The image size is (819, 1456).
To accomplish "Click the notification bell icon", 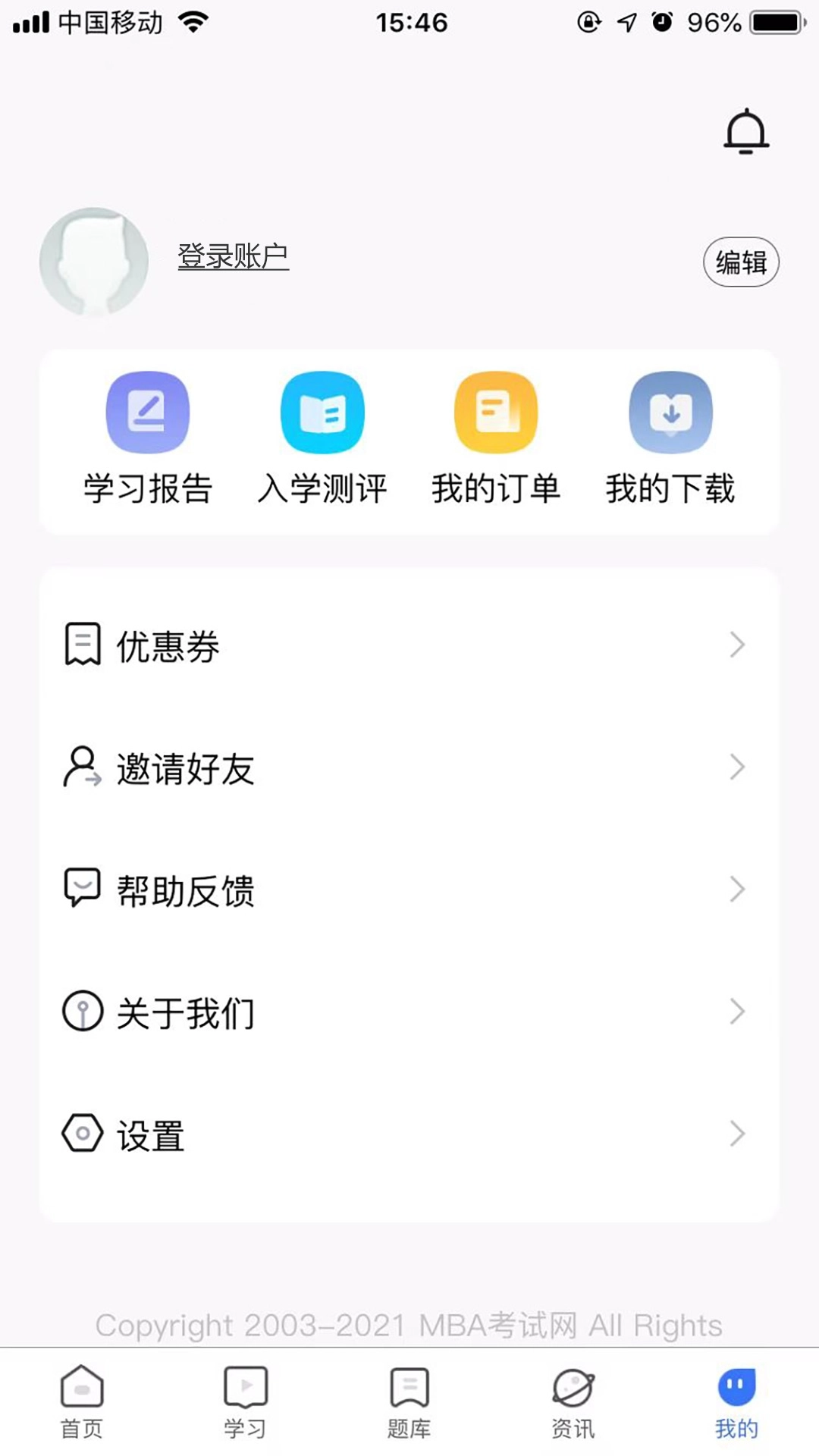I will 746,132.
